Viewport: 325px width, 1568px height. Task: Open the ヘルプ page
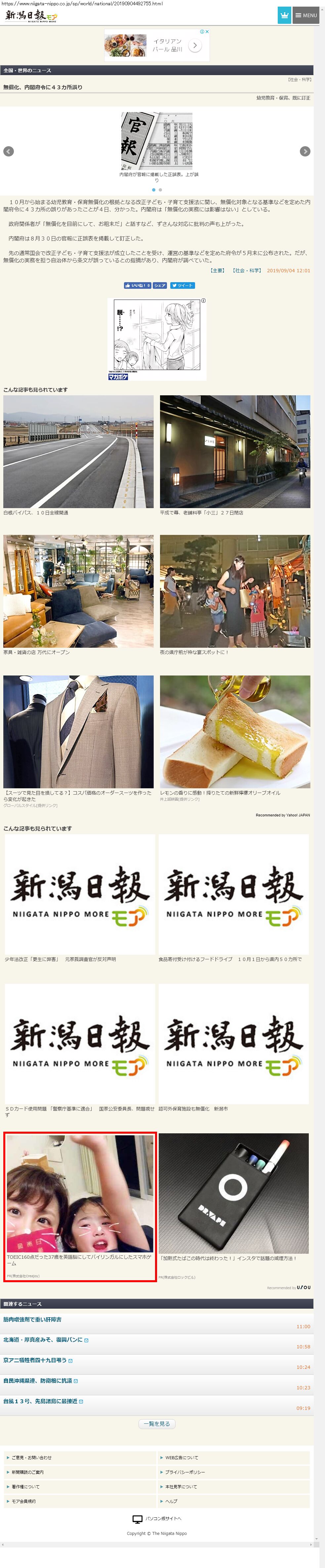[x=172, y=1502]
